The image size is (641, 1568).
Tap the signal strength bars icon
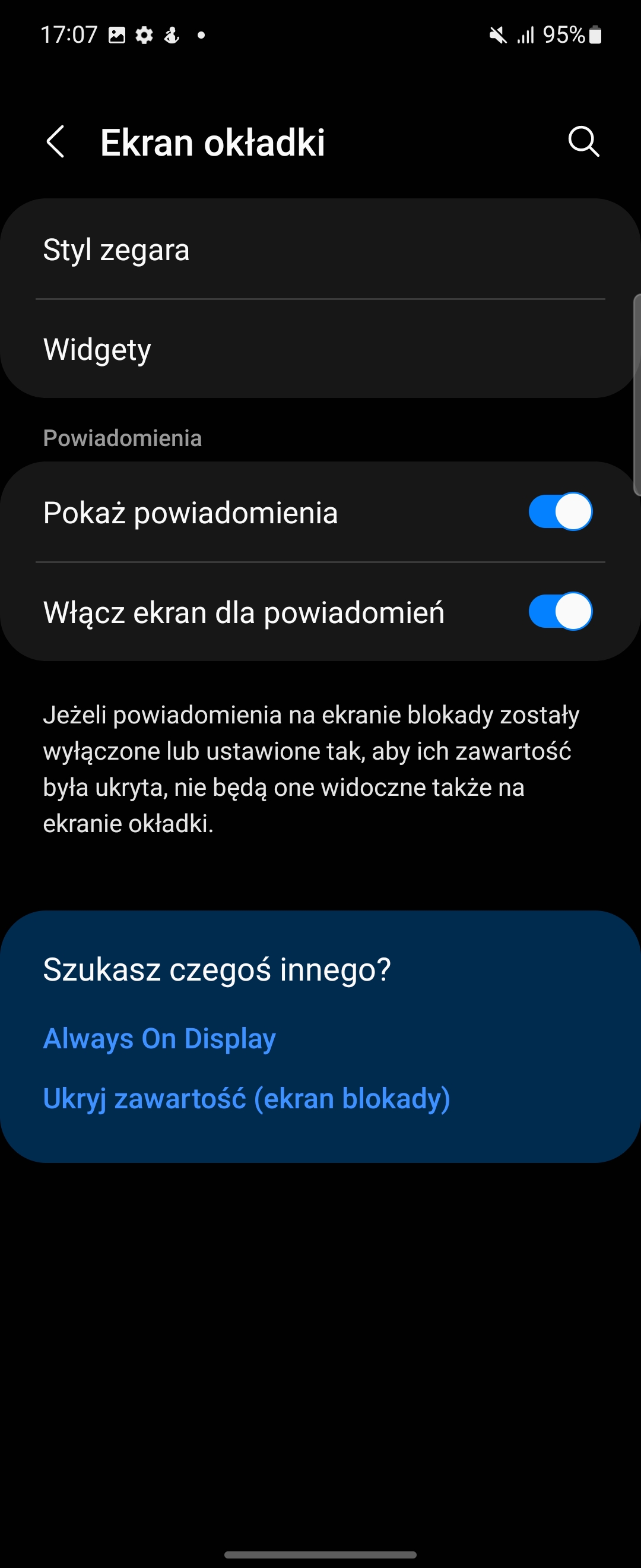526,34
